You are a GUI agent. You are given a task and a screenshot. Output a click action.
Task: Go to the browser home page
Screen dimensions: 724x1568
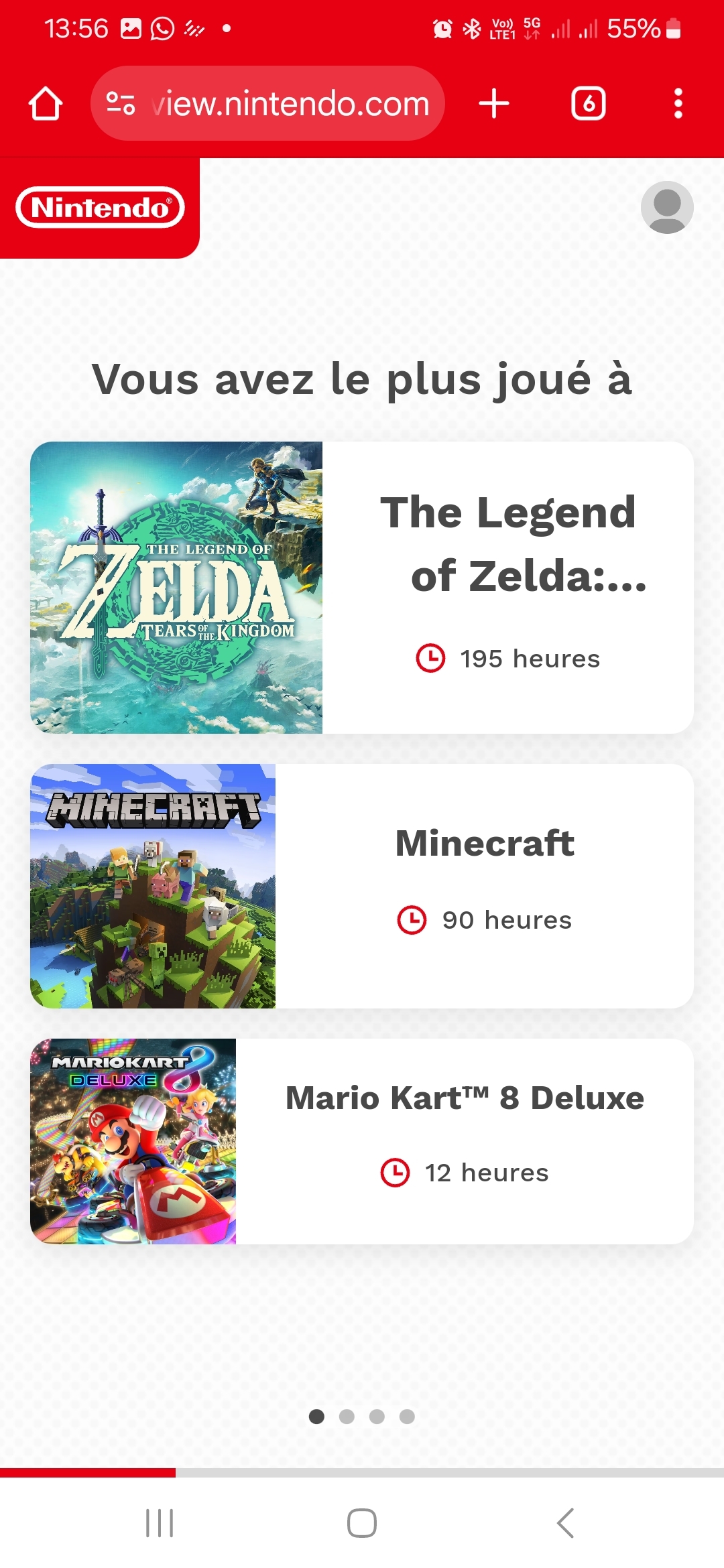pos(46,104)
